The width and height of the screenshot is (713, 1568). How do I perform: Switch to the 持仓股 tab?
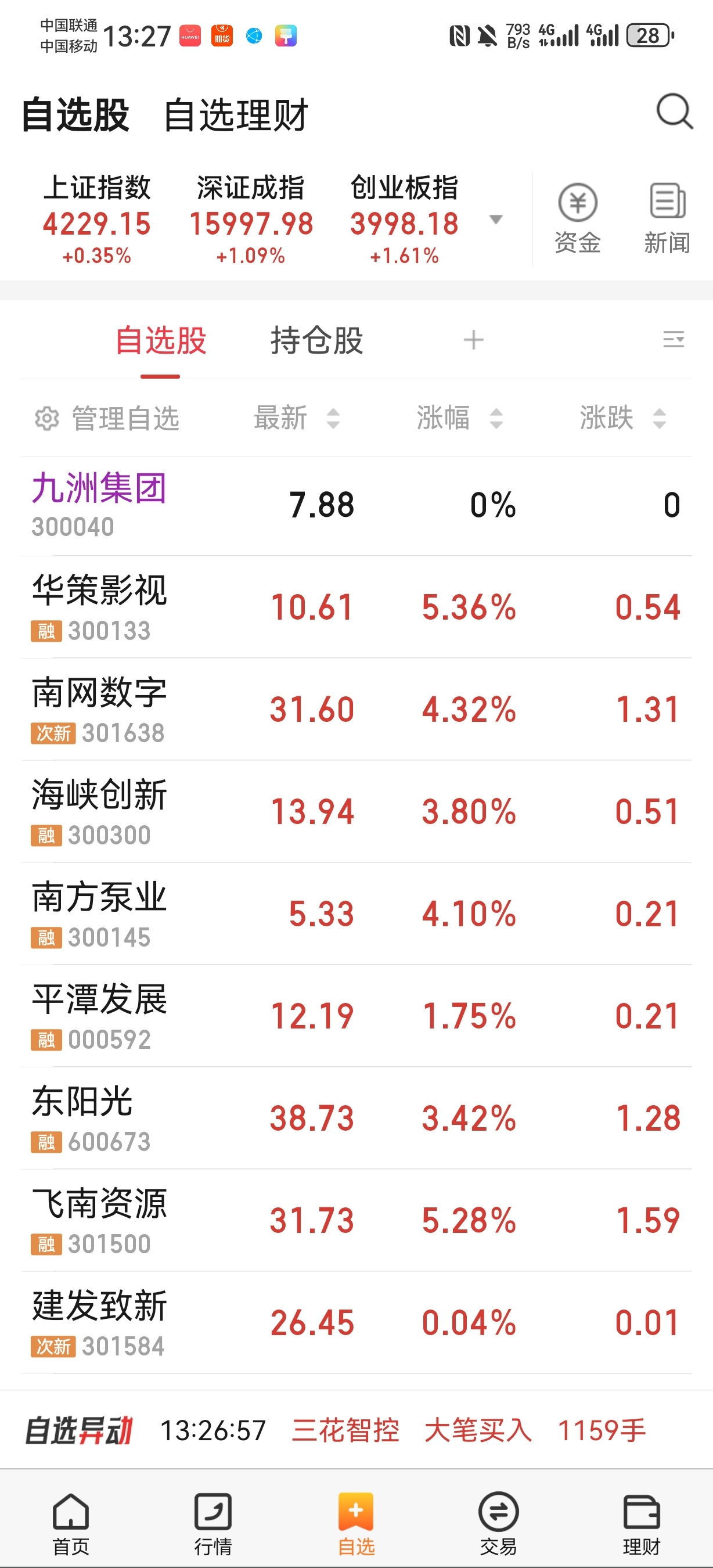click(x=316, y=340)
